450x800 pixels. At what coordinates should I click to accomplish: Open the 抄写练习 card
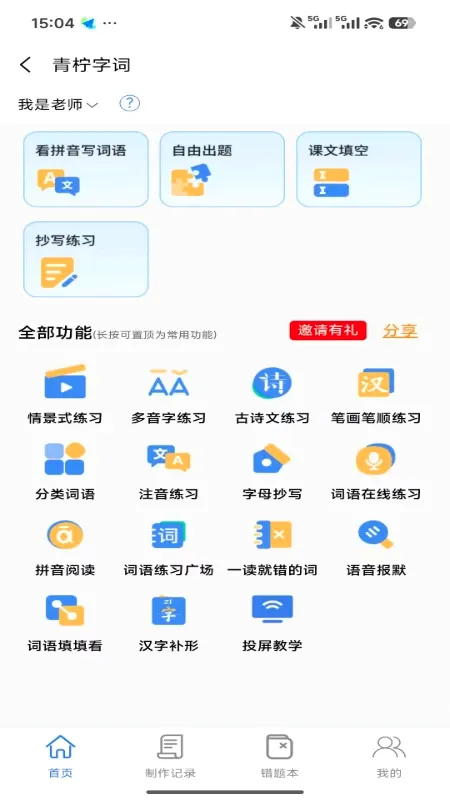click(86, 259)
